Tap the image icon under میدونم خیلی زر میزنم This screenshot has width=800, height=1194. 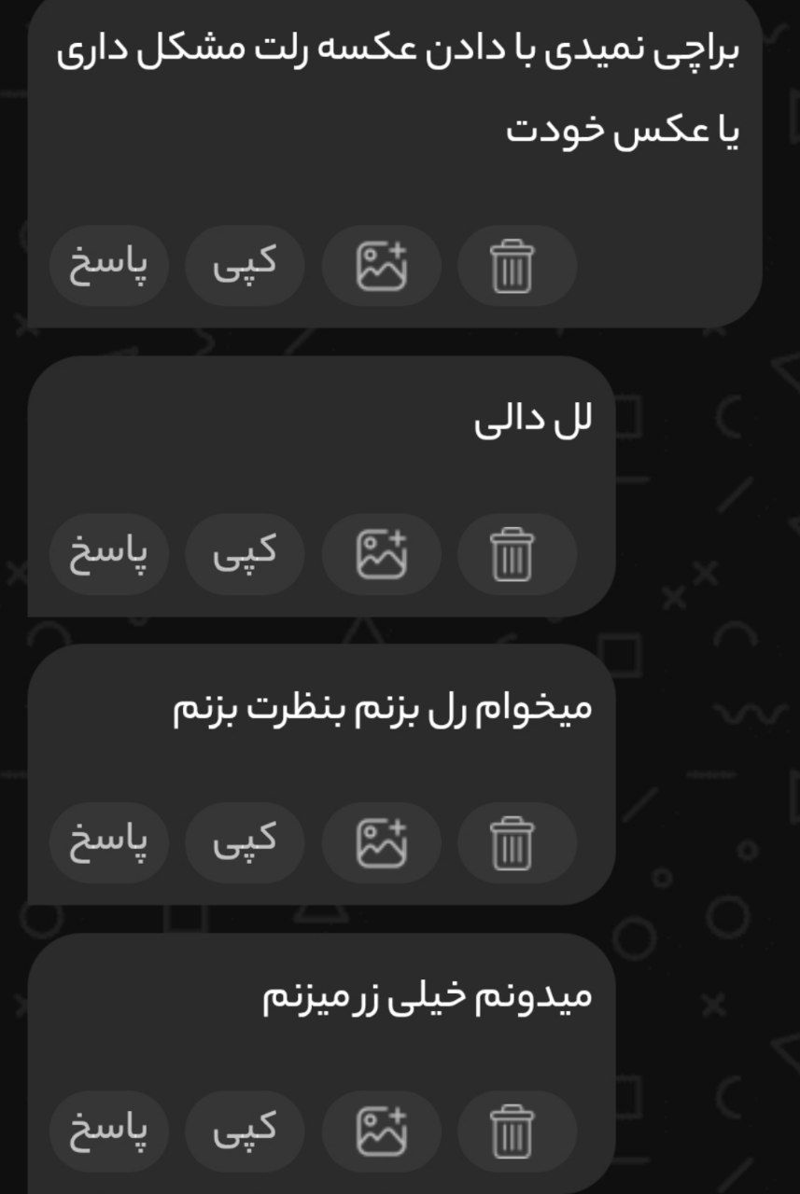point(381,1132)
